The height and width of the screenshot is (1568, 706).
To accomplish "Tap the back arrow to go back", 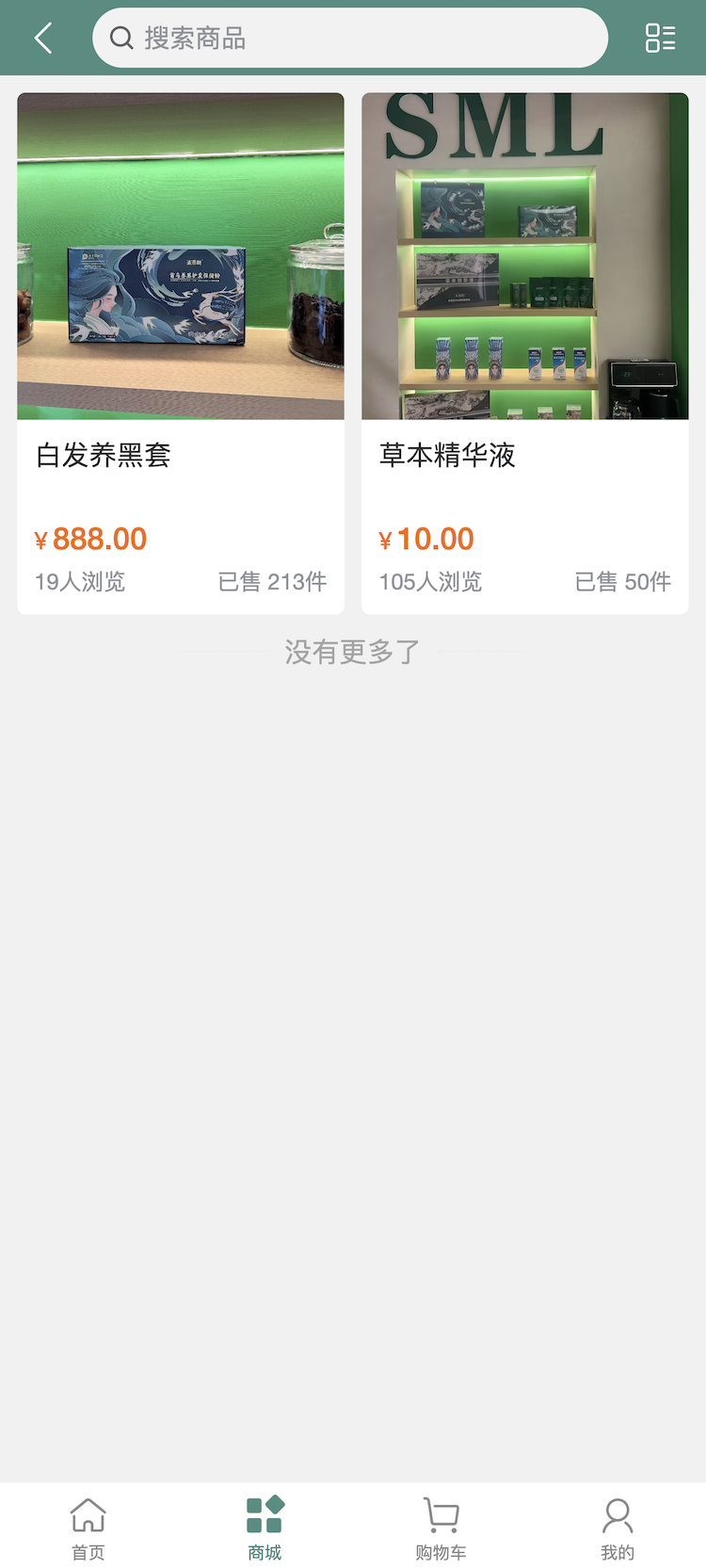I will point(42,38).
